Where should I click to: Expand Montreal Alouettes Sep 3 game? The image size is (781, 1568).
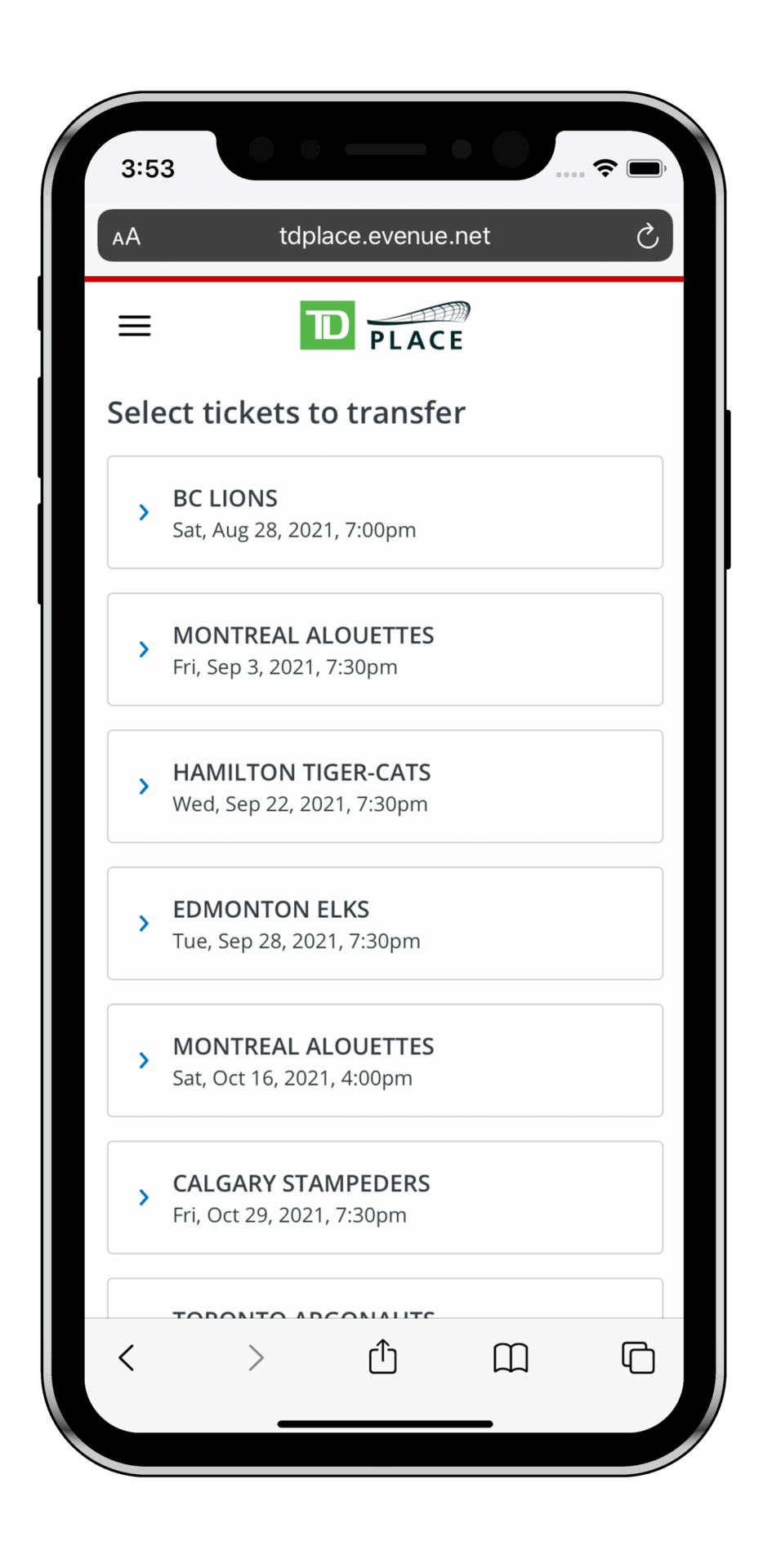tap(385, 649)
